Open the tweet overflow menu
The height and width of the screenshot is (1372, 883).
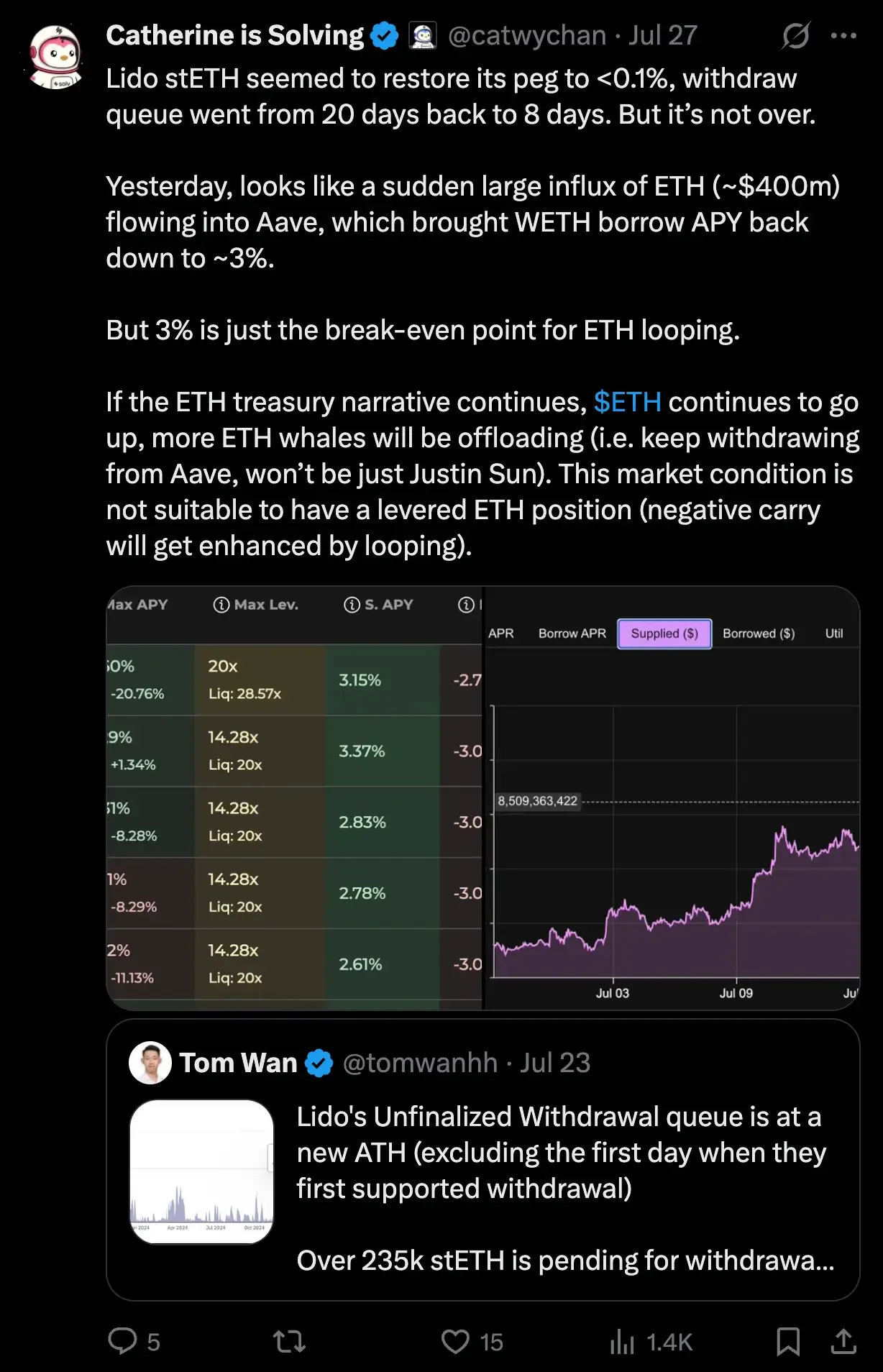(843, 35)
